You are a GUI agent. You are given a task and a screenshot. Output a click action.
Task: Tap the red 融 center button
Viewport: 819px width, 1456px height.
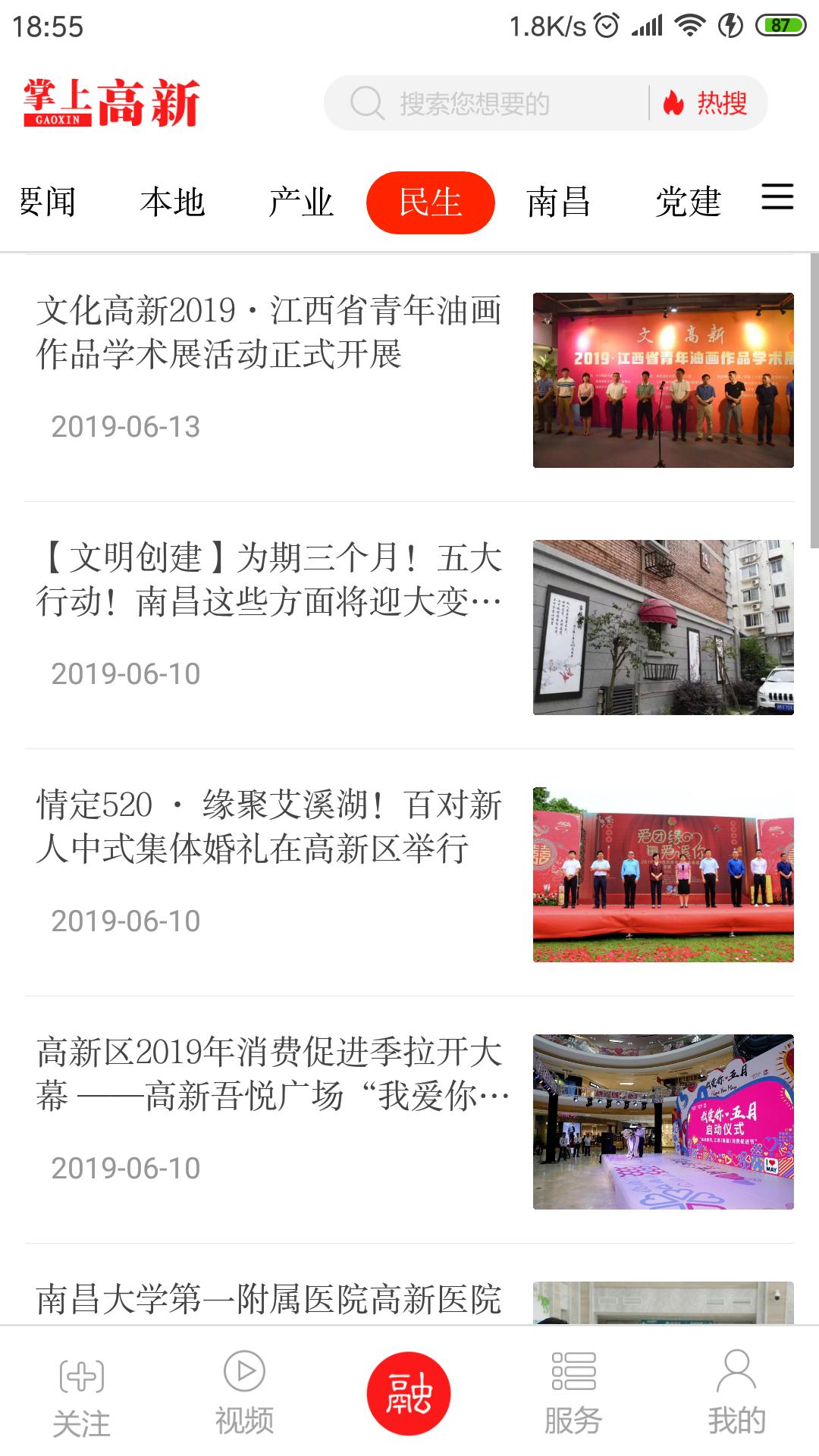click(x=409, y=1394)
